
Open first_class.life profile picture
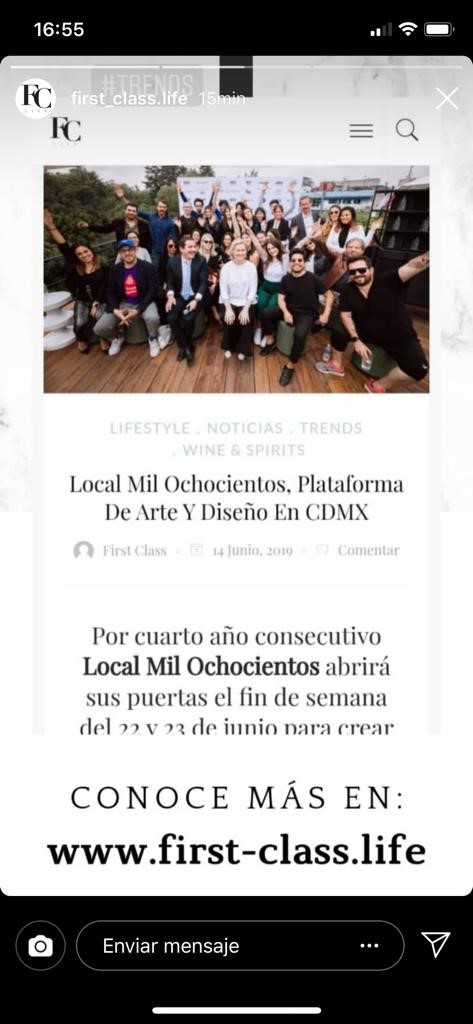click(x=35, y=99)
